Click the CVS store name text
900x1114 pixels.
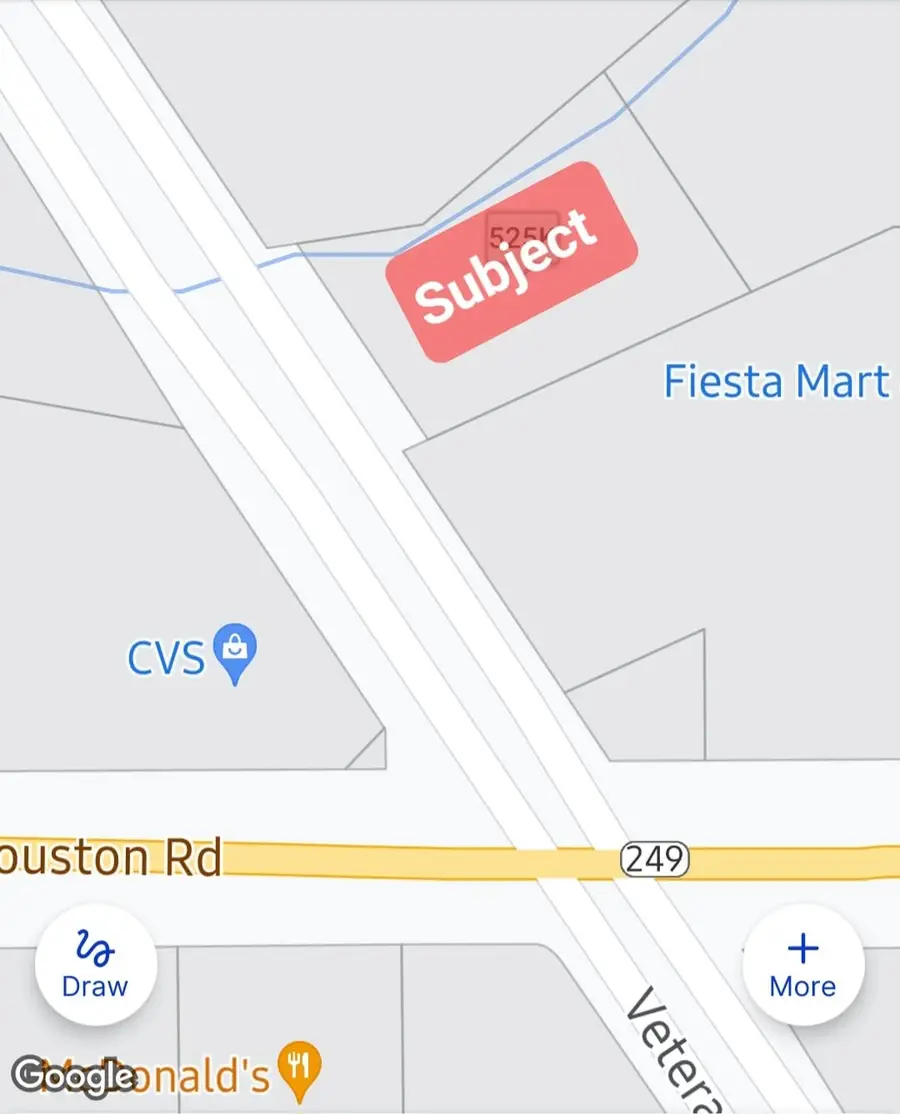pyautogui.click(x=165, y=657)
